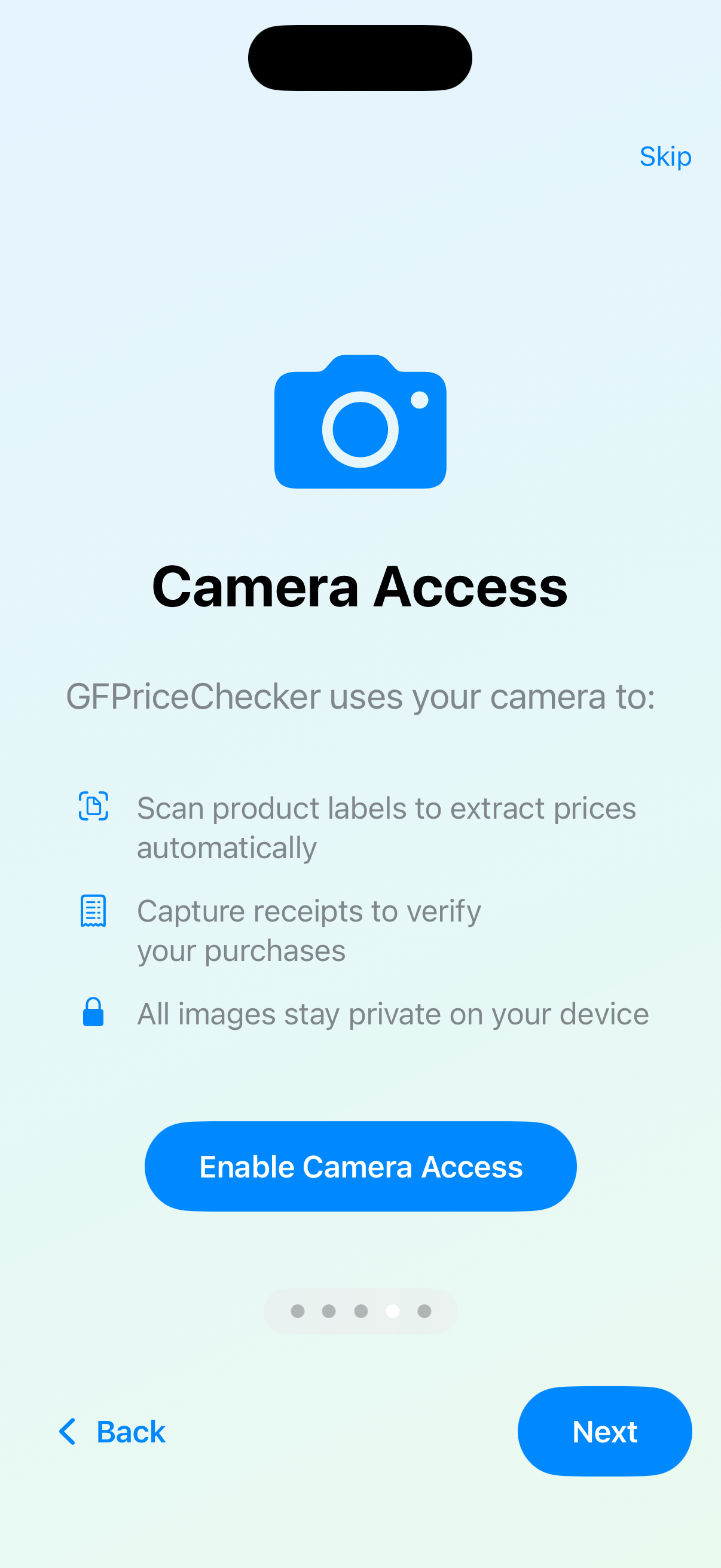Tap the middle dot of the progress indicator

362,1311
